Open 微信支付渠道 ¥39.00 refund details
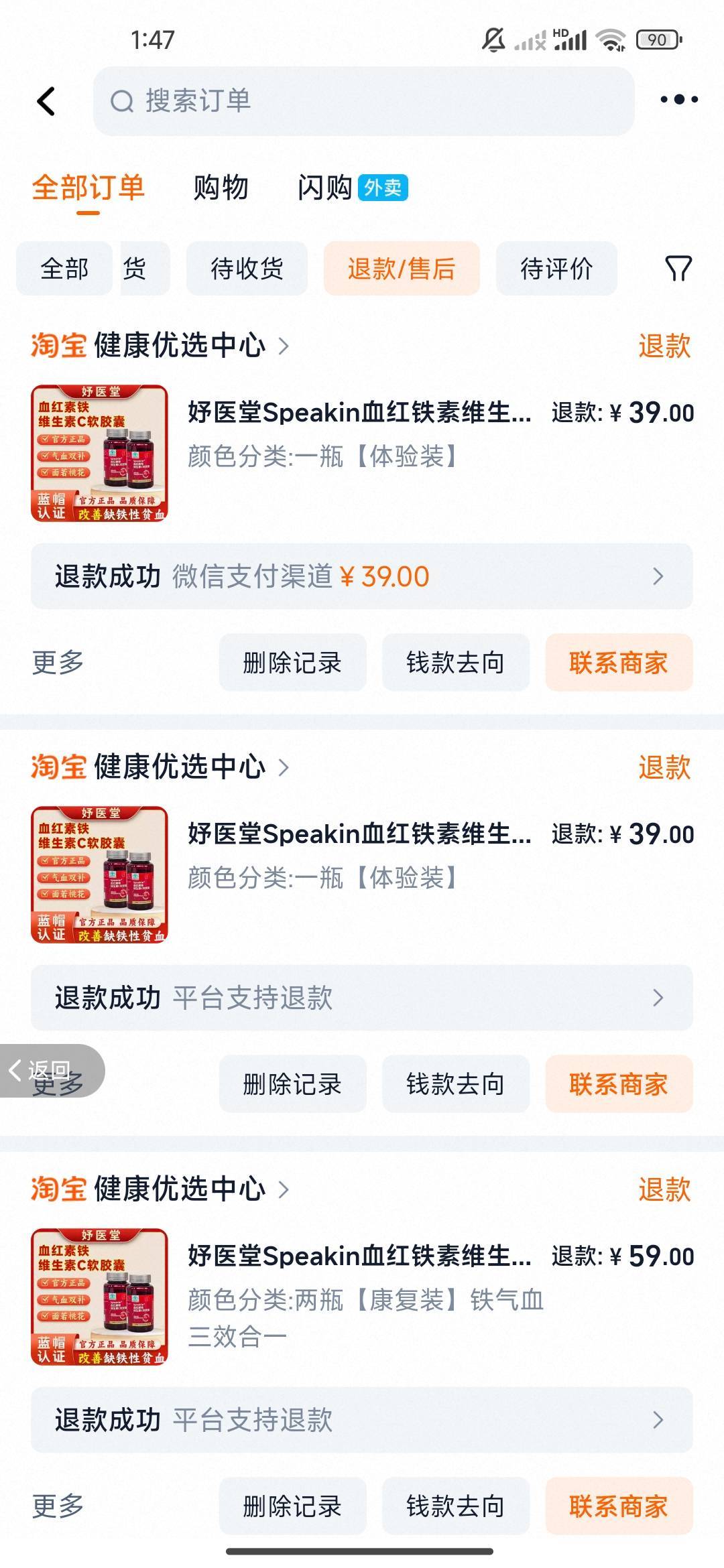The height and width of the screenshot is (1568, 724). click(362, 576)
